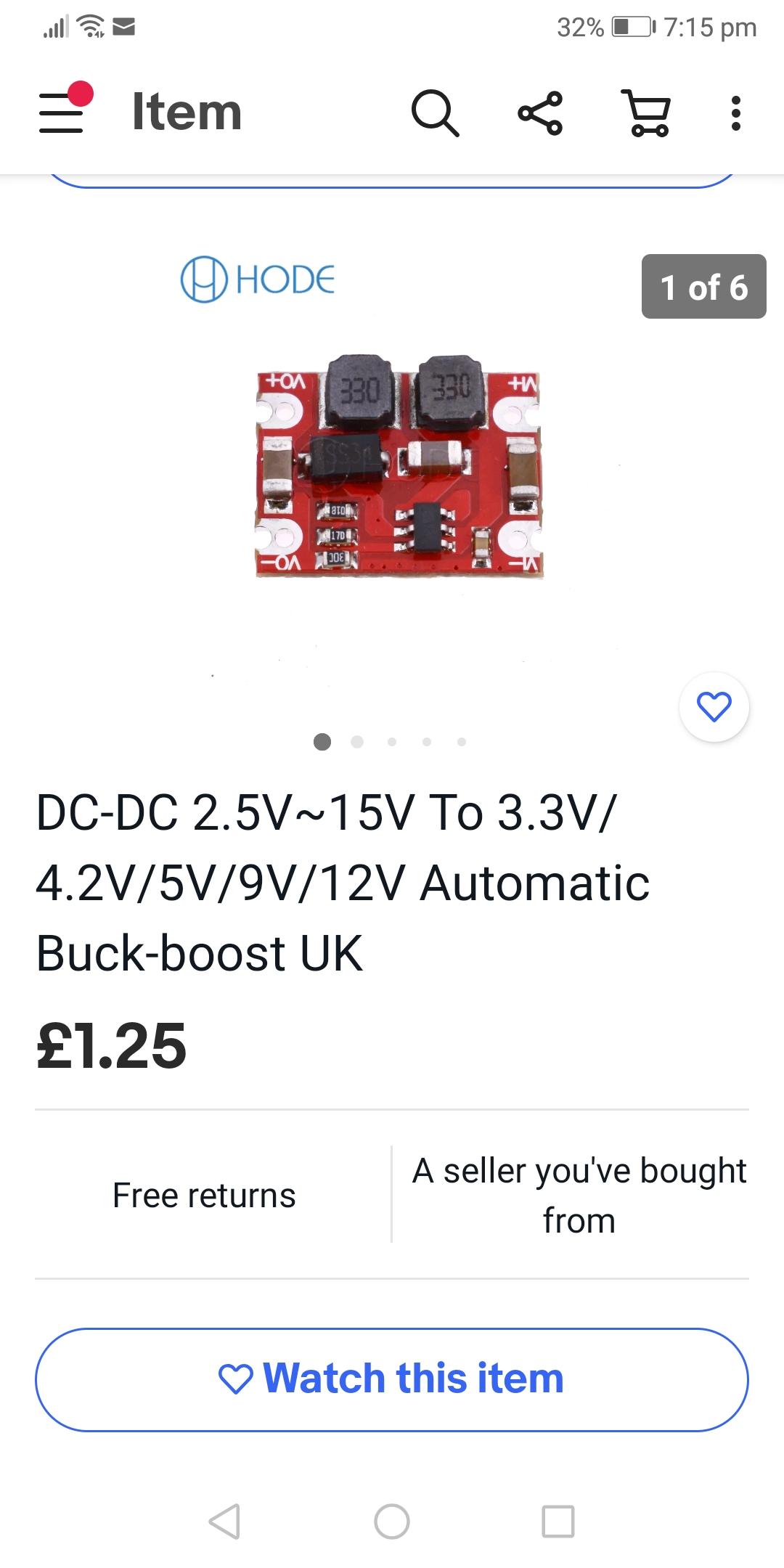Open the product image gallery
784x1568 pixels.
tap(398, 475)
